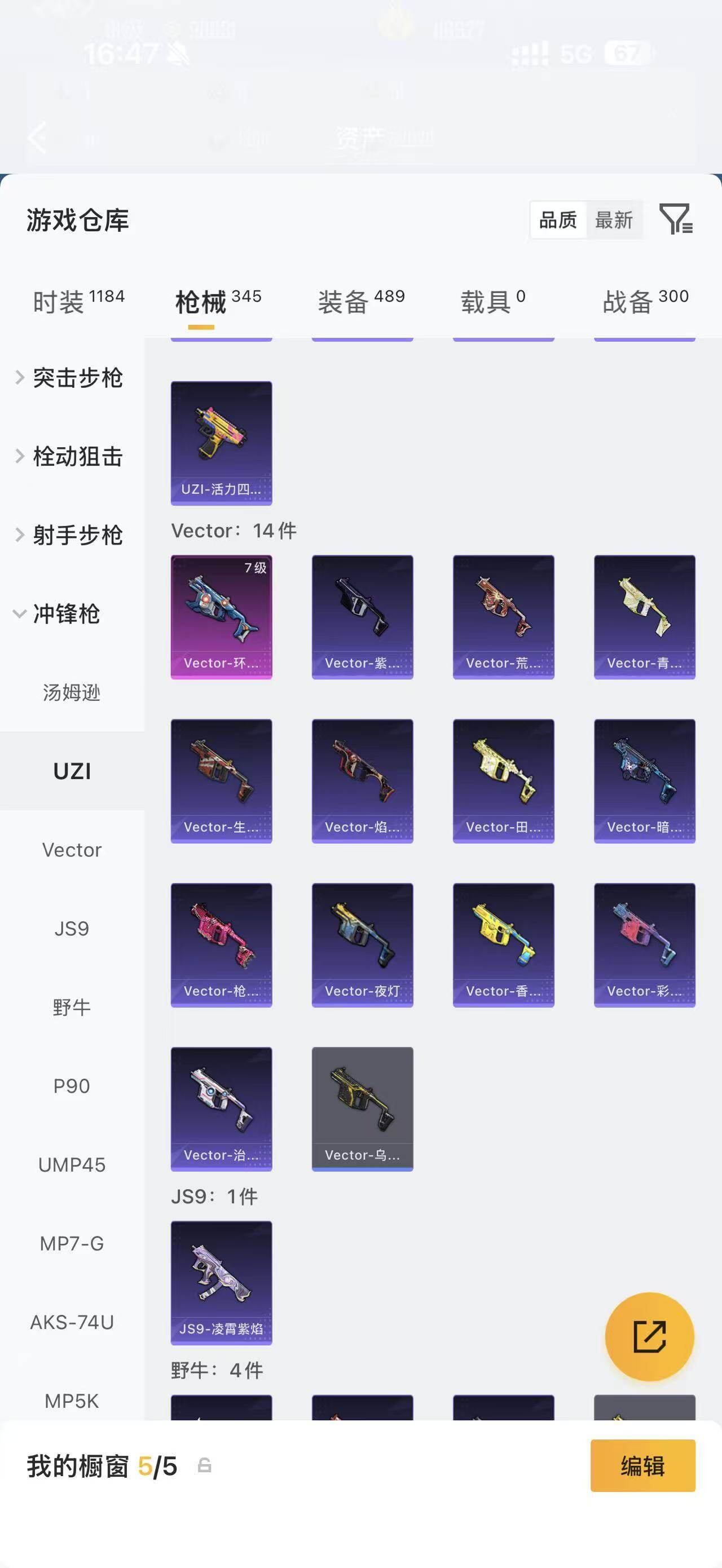This screenshot has height=1568, width=722.
Task: Open the level 7 Vector-环 skin
Action: click(222, 617)
